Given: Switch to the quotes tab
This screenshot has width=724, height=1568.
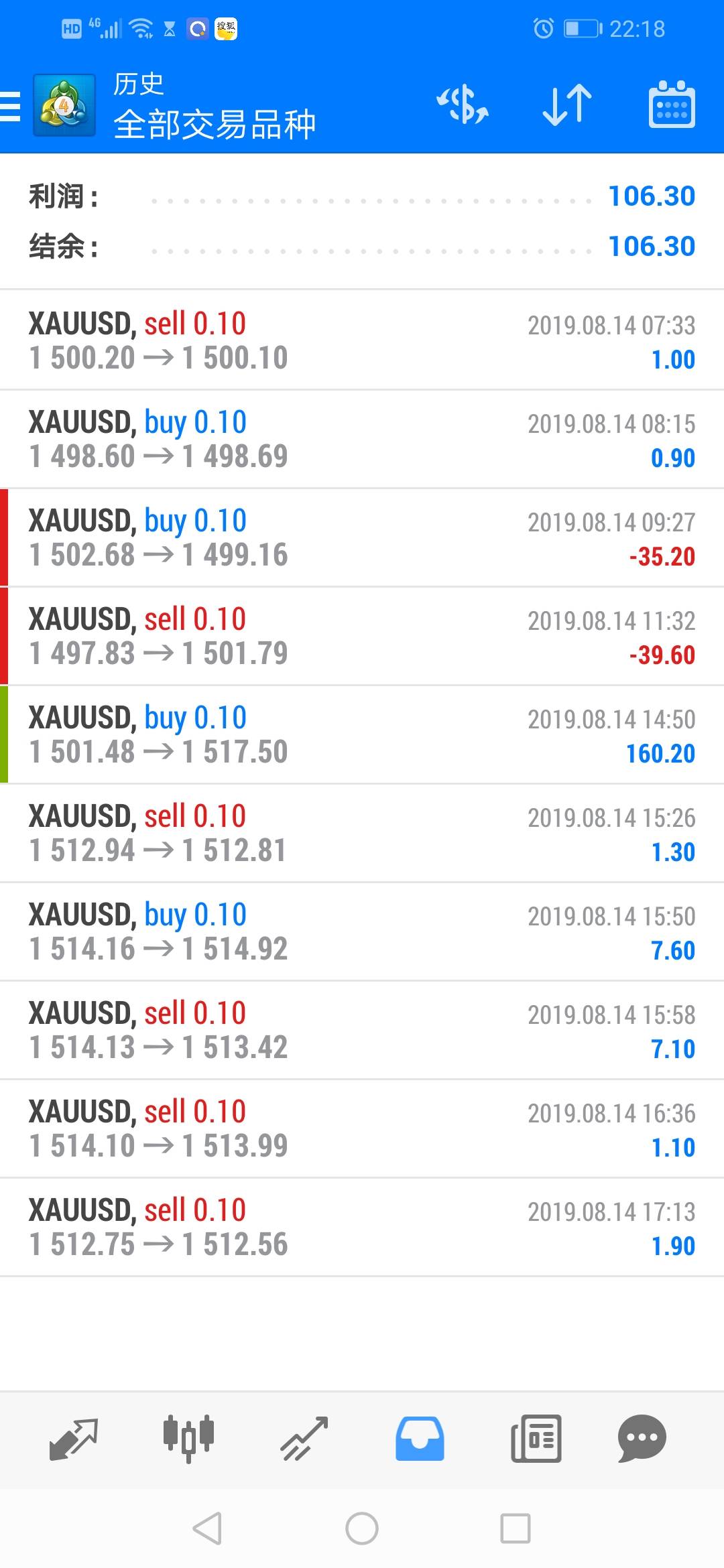Looking at the screenshot, I should 74,1438.
